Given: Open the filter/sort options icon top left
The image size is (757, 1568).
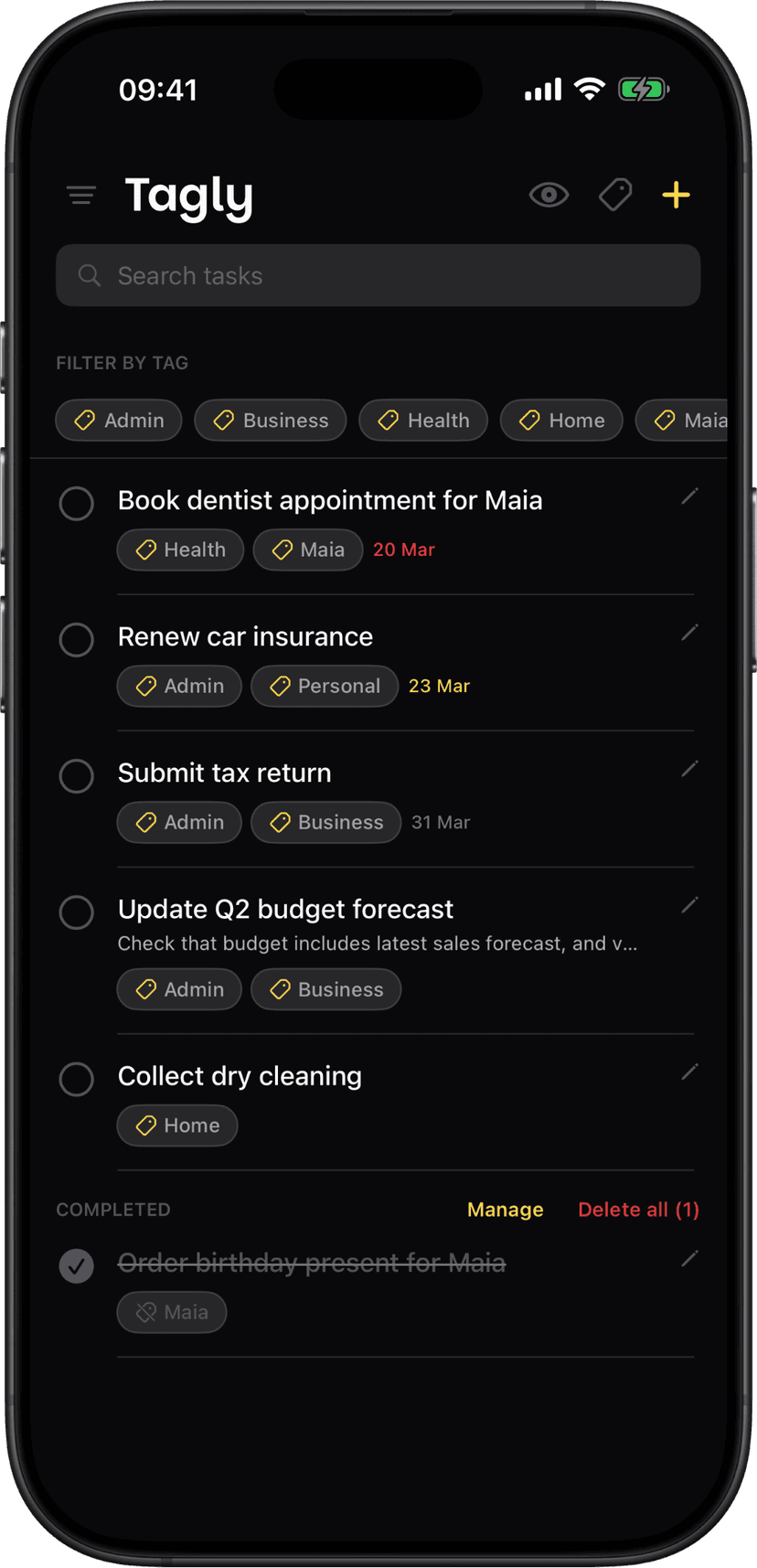Looking at the screenshot, I should (80, 195).
